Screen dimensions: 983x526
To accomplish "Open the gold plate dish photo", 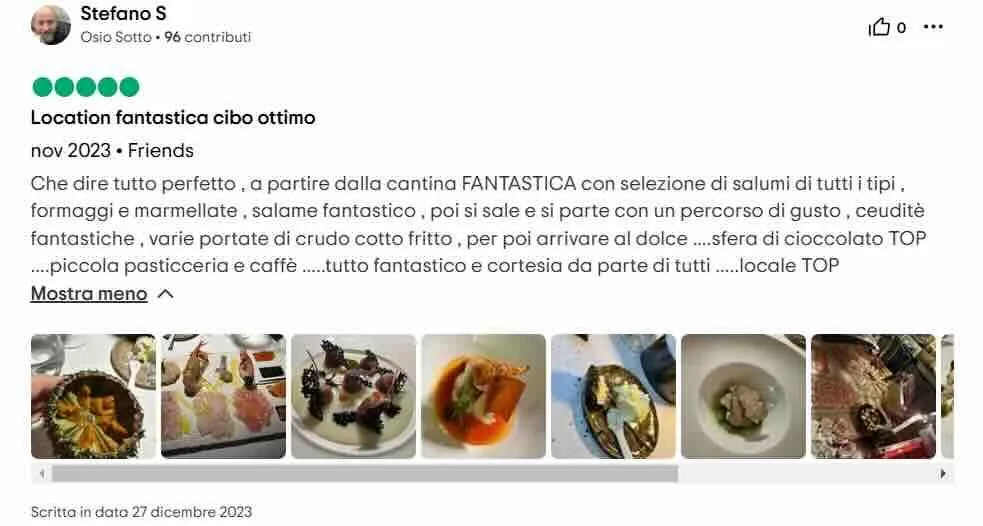I will [x=613, y=396].
